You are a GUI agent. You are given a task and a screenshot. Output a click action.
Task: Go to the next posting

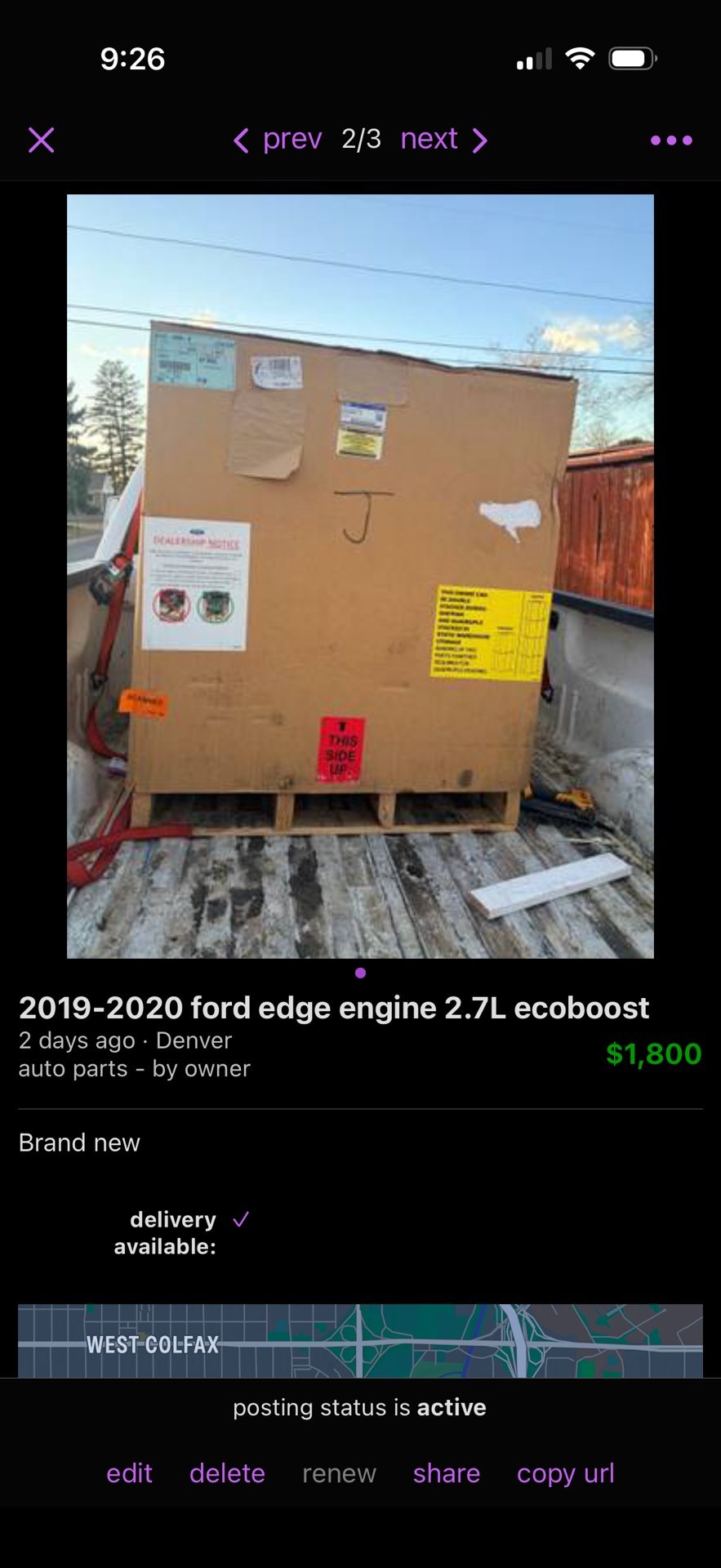[444, 140]
